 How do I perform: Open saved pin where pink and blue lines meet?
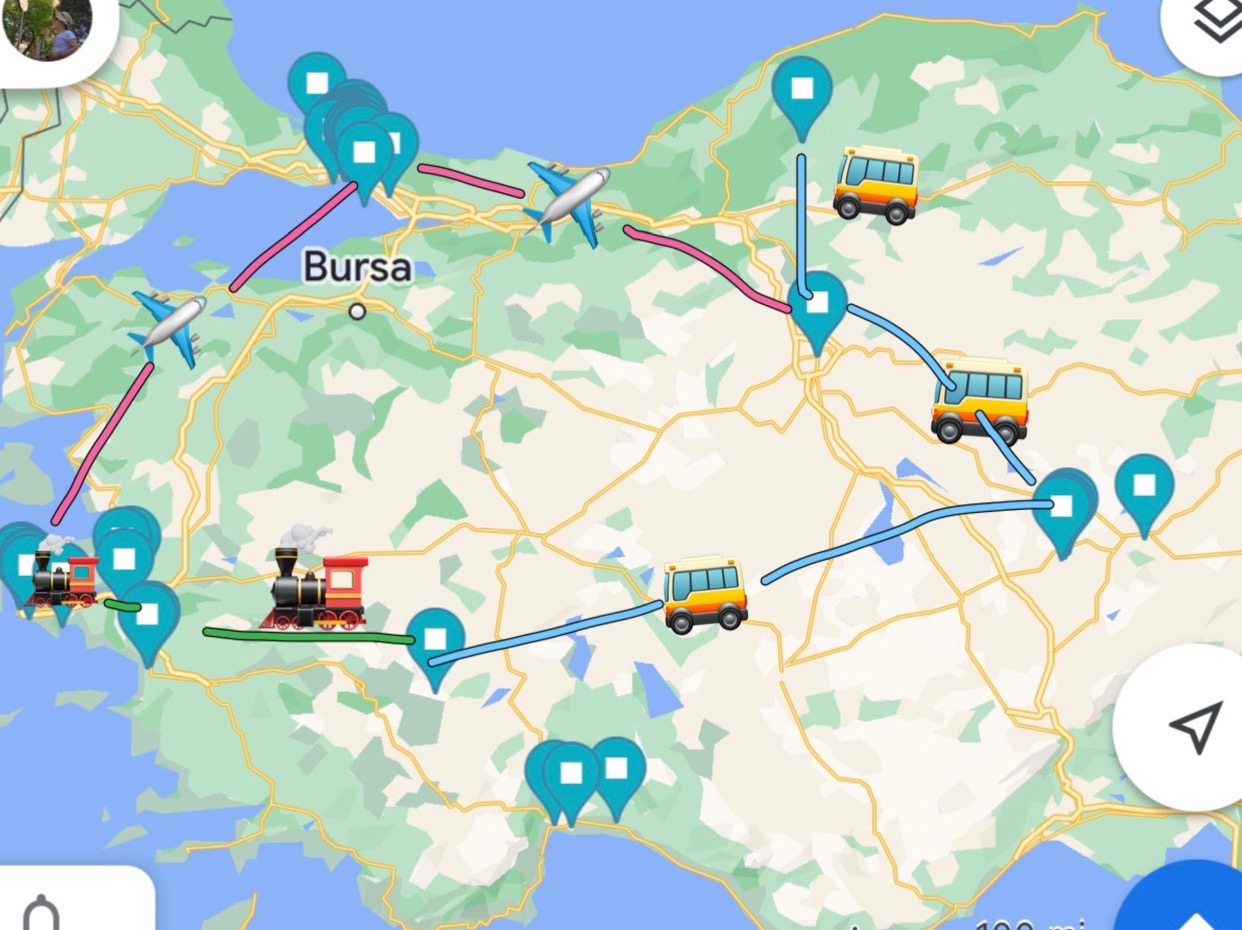tap(817, 304)
